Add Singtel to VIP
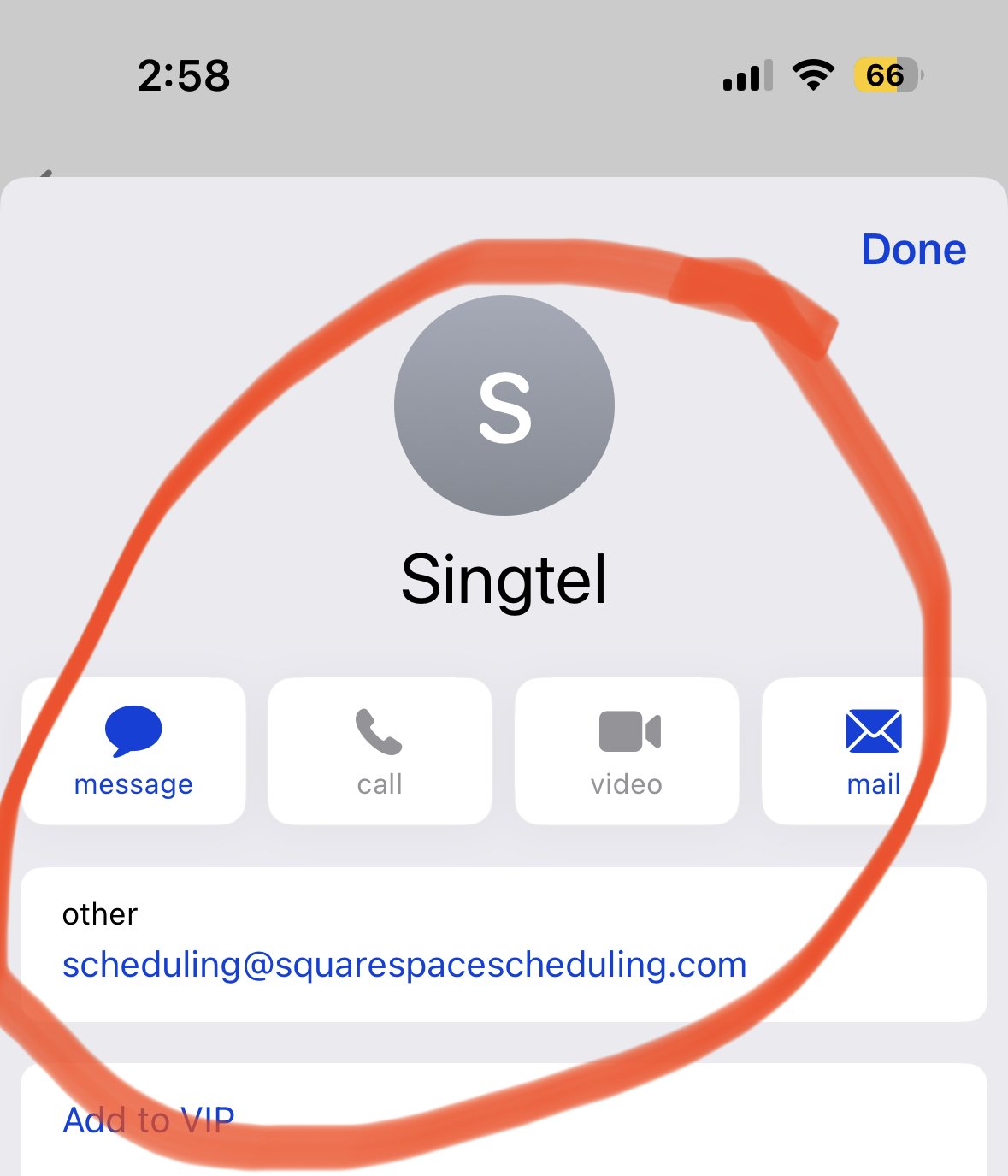 (x=149, y=1120)
